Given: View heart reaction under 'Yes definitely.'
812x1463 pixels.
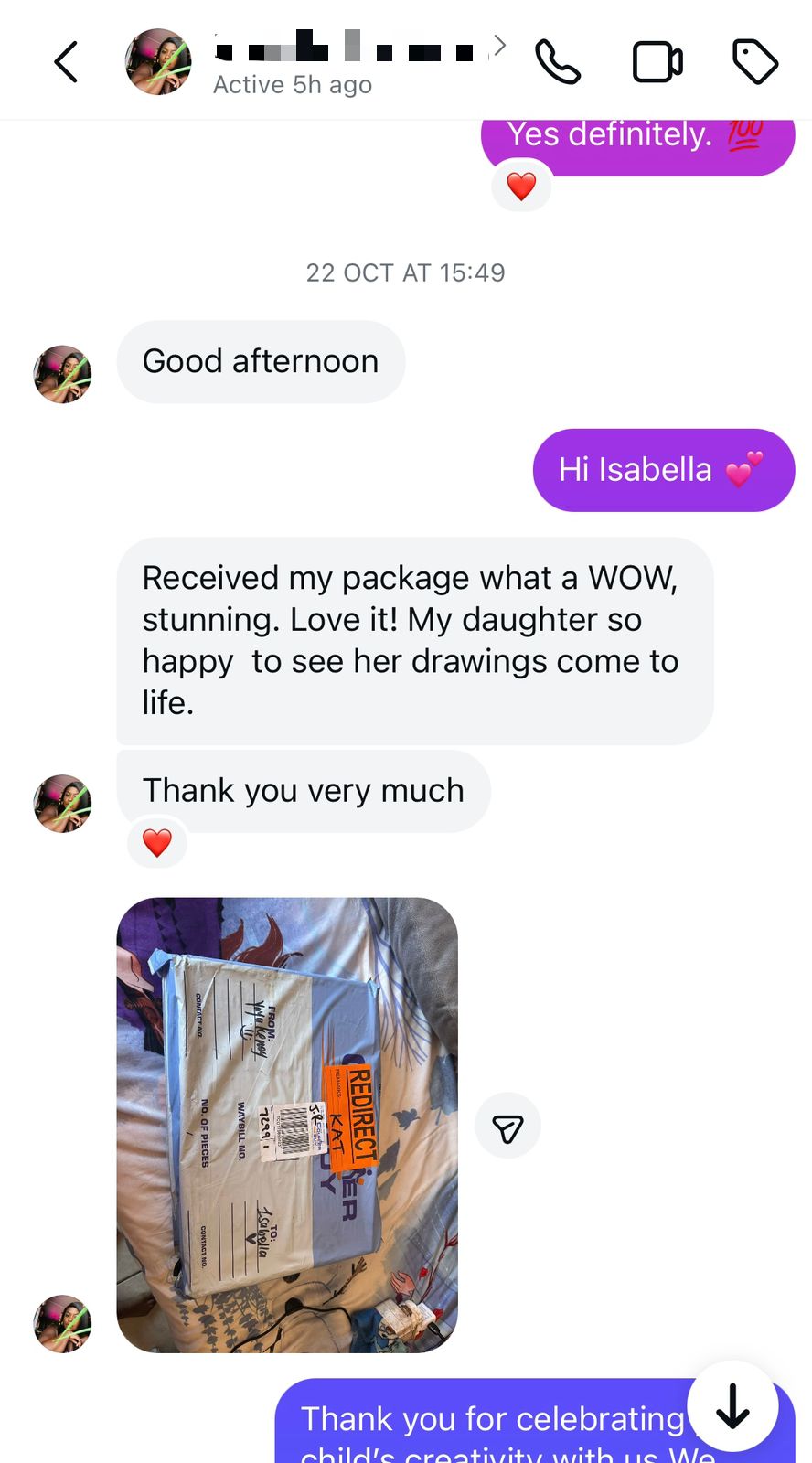Looking at the screenshot, I should [x=521, y=186].
